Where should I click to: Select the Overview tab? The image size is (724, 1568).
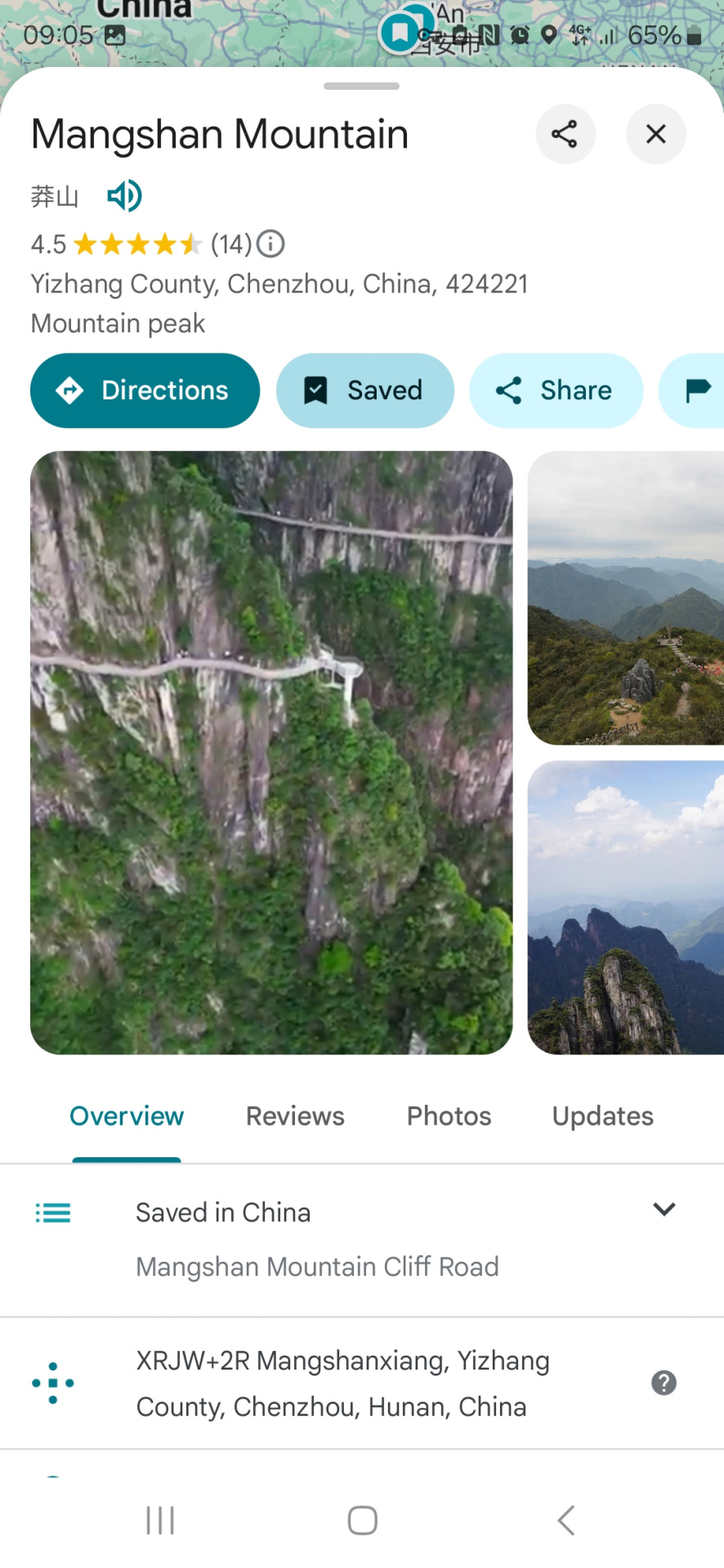click(127, 1116)
